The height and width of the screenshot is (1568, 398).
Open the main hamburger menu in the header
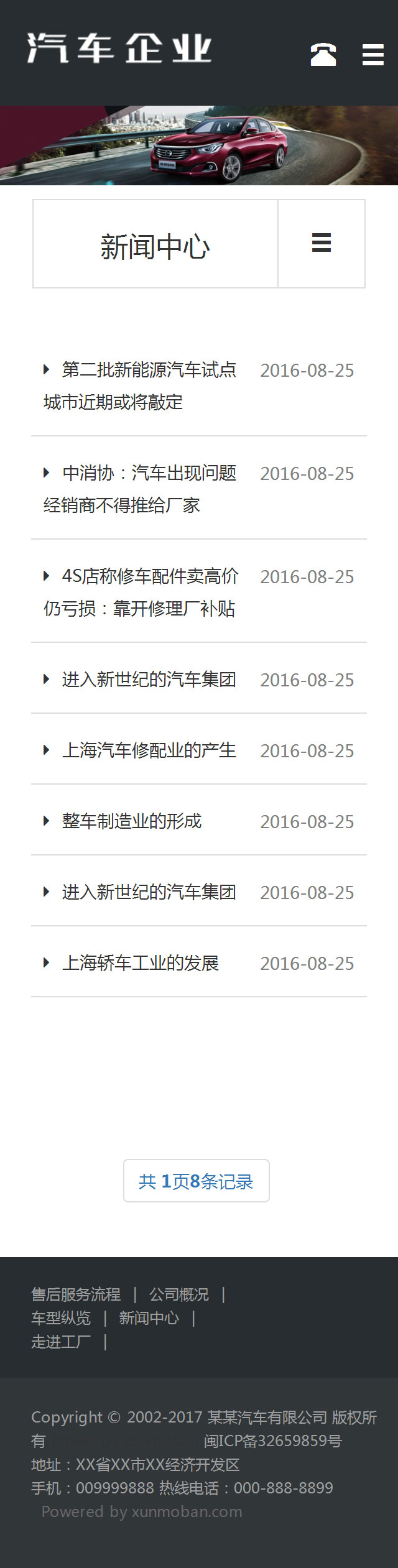(373, 55)
